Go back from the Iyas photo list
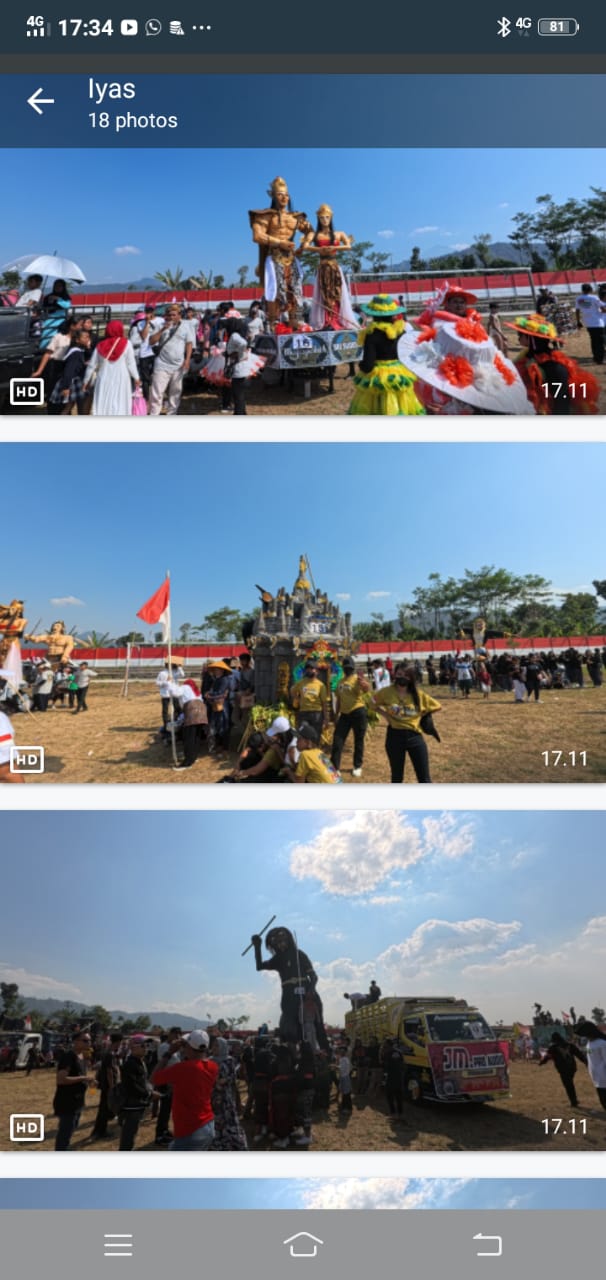Screen dimensions: 606x1280 pyautogui.click(x=40, y=101)
